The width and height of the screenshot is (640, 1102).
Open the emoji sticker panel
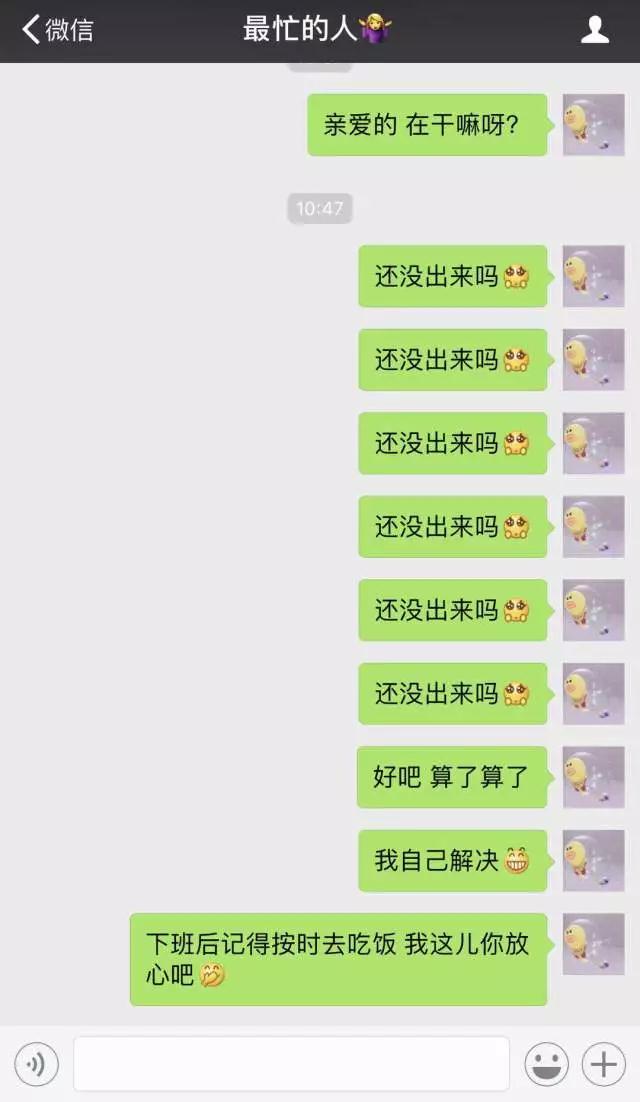pos(546,1064)
